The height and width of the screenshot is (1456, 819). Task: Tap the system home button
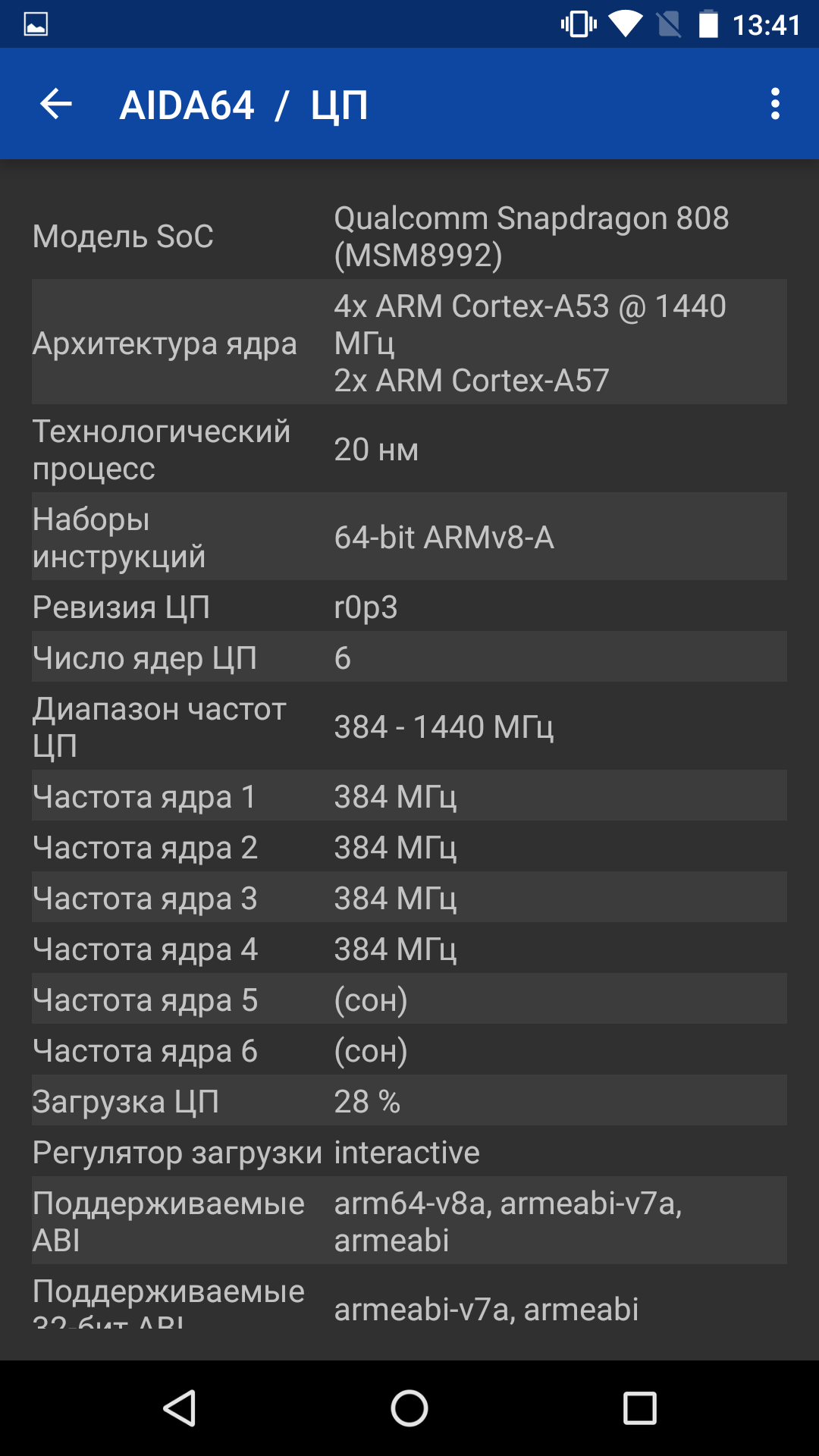coord(409,1408)
